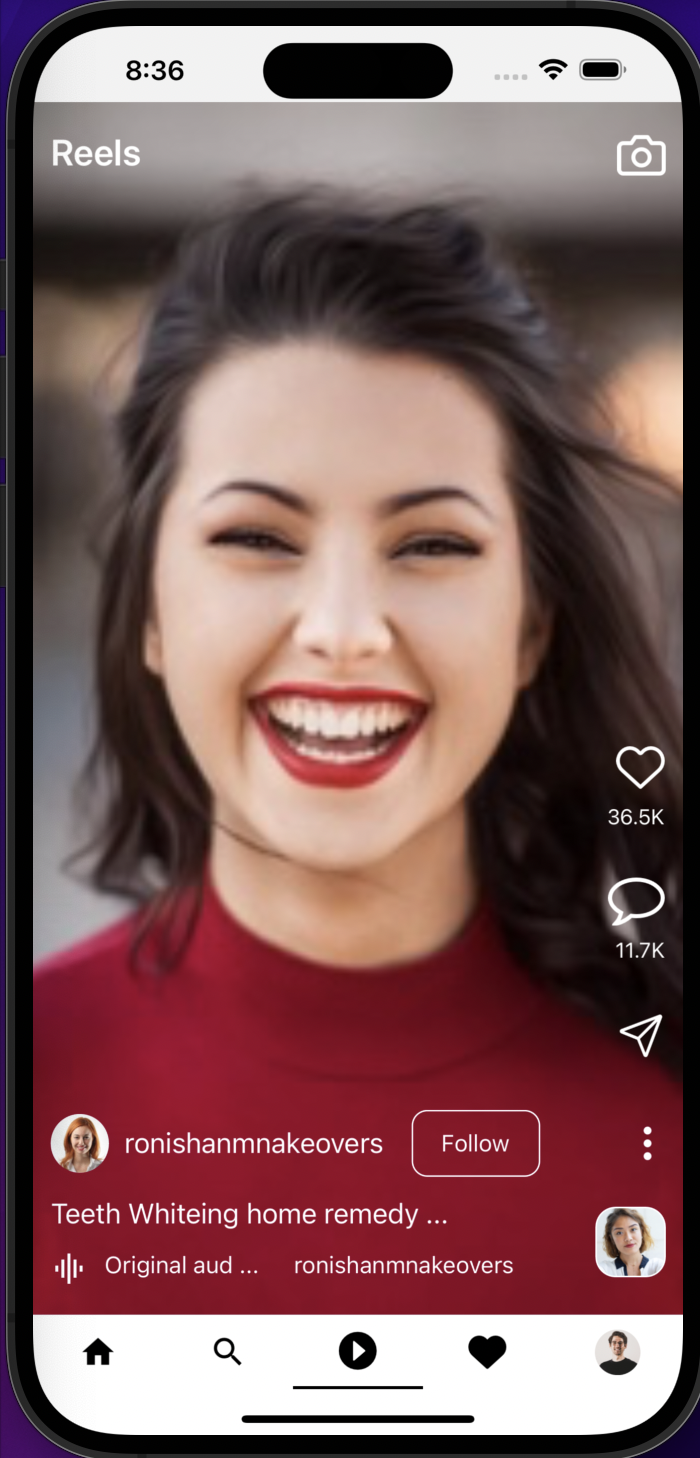The height and width of the screenshot is (1458, 700).
Task: Tap the audio thumbnail beside the caption
Action: [630, 1242]
